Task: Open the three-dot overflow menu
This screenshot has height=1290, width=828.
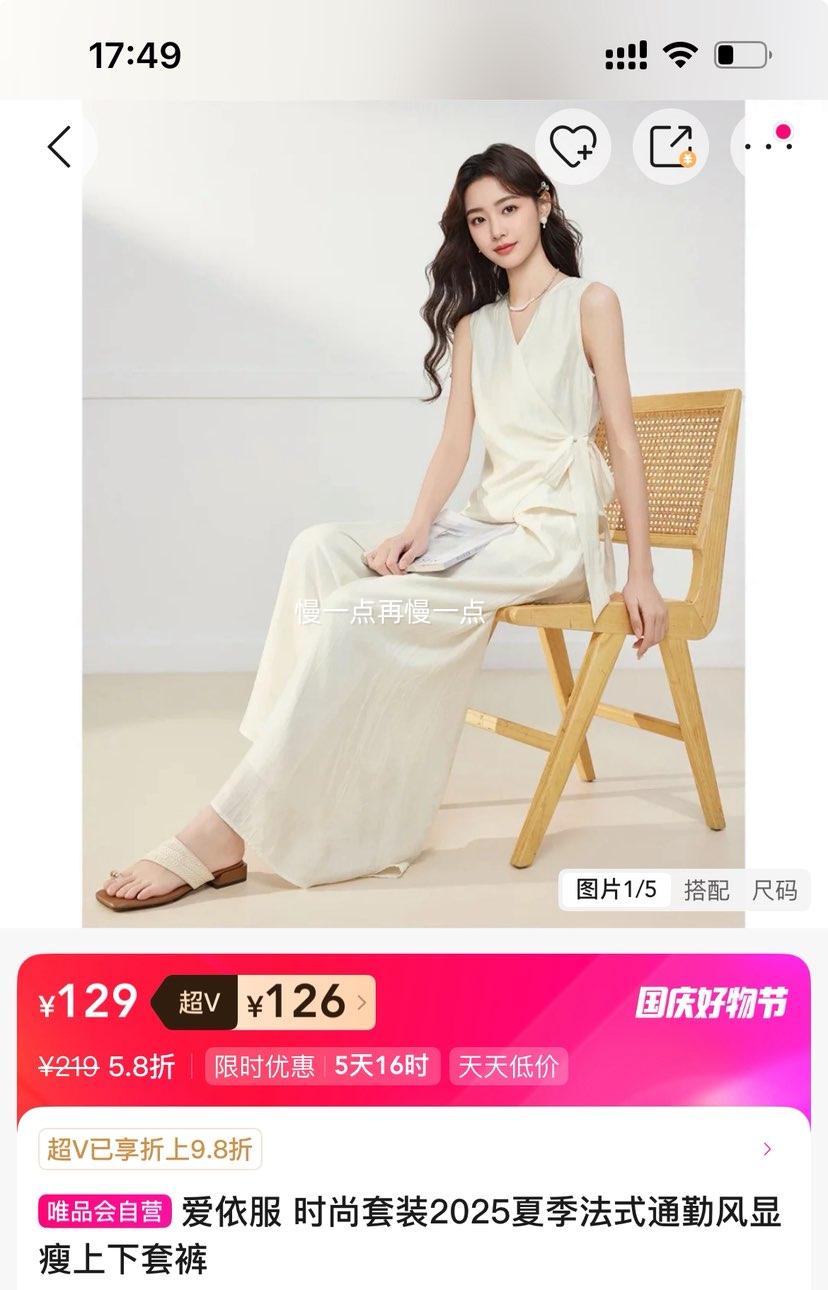Action: 768,146
